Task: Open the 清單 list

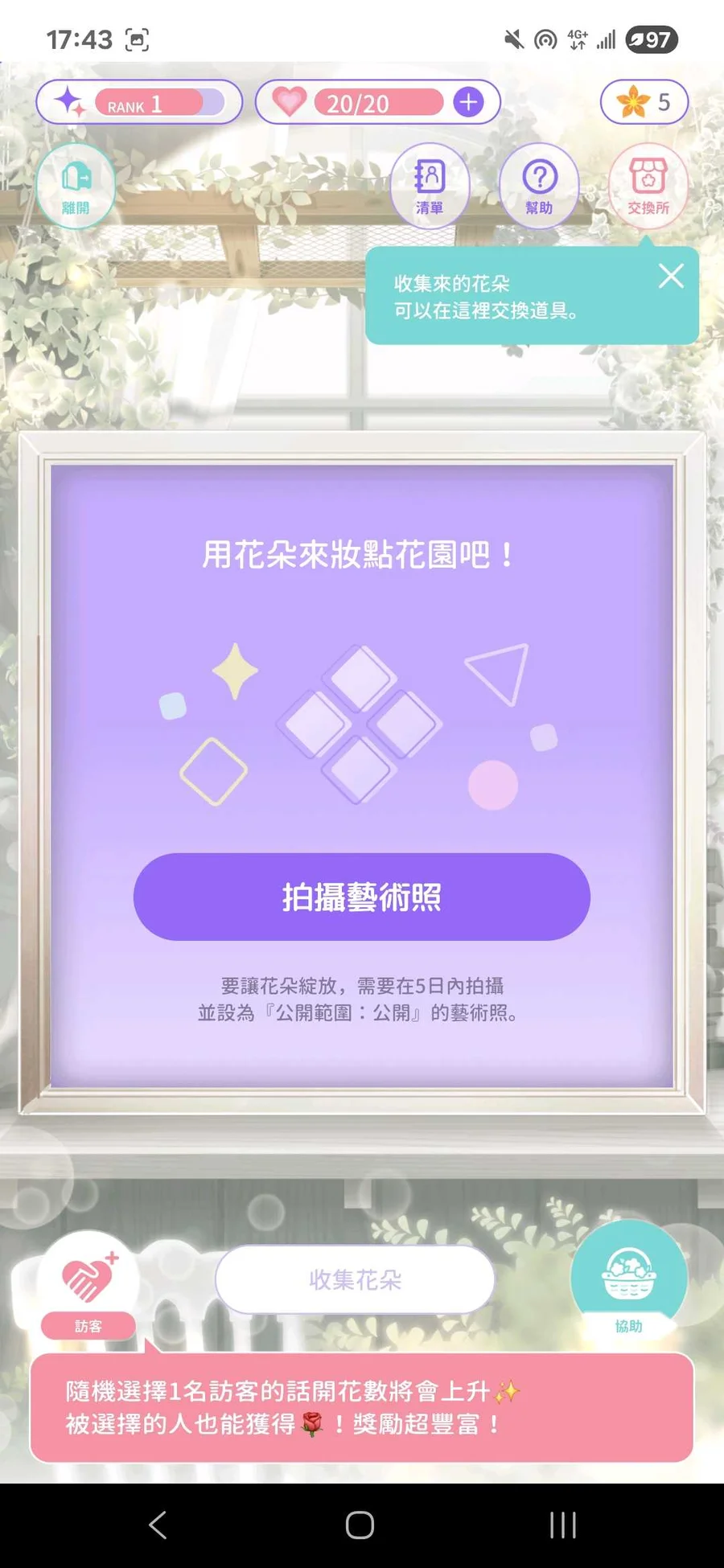Action: [x=430, y=186]
